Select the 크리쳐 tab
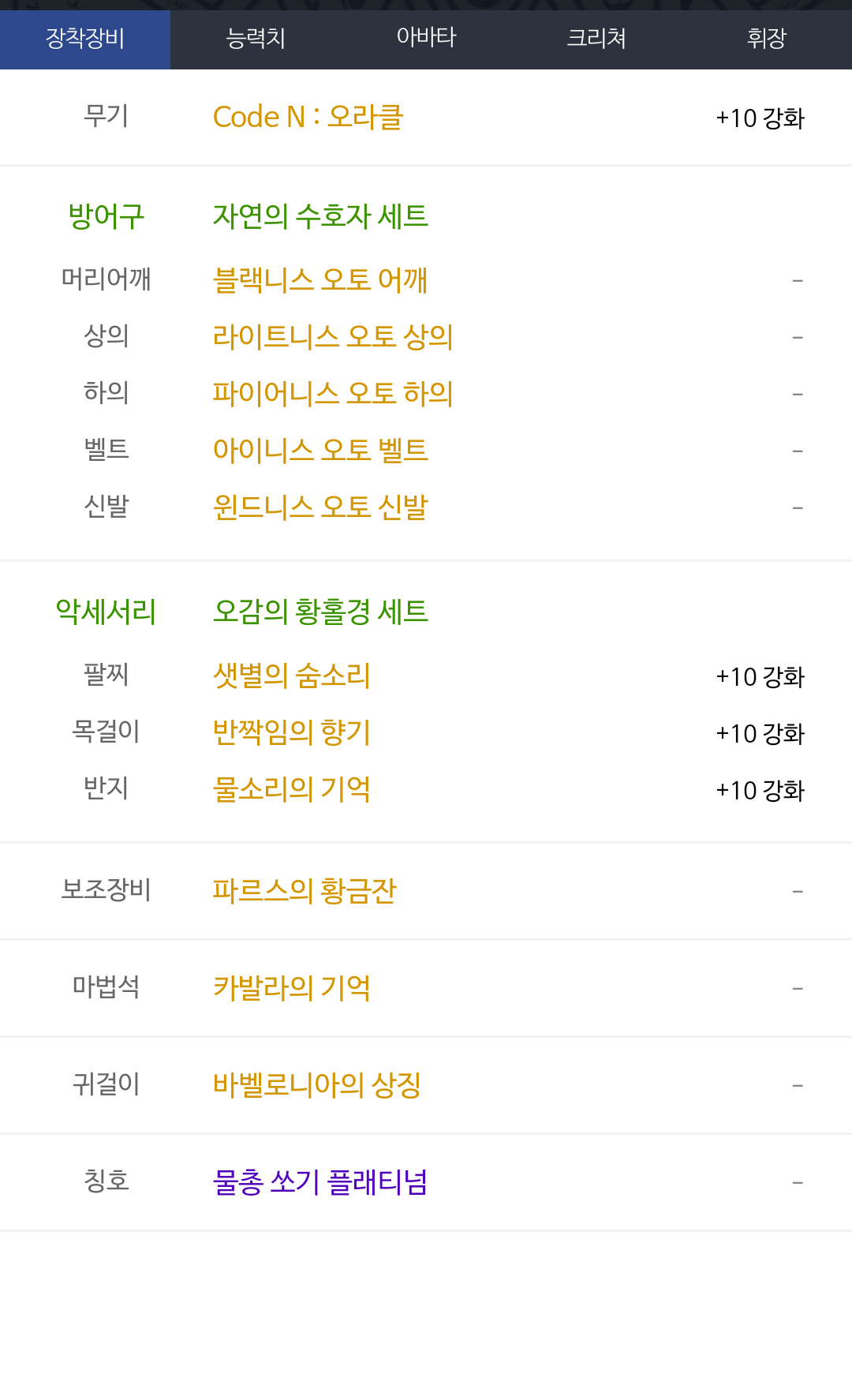This screenshot has width=852, height=1400. (x=596, y=39)
